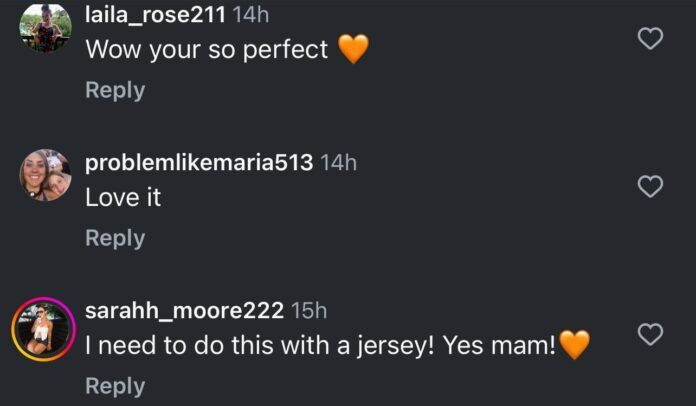Like sarahh_moore222's comment

(651, 334)
